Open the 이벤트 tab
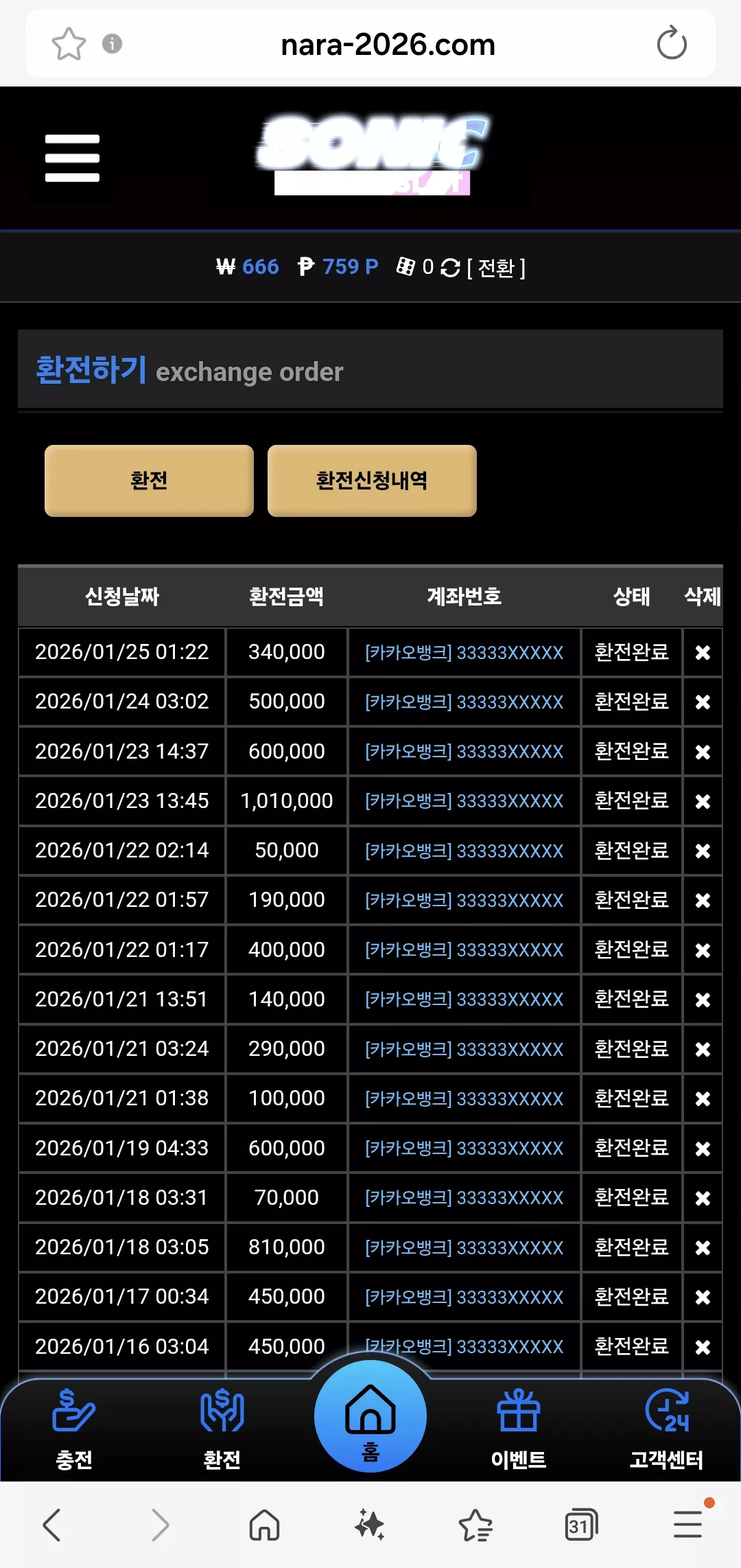741x1568 pixels. (x=519, y=1429)
